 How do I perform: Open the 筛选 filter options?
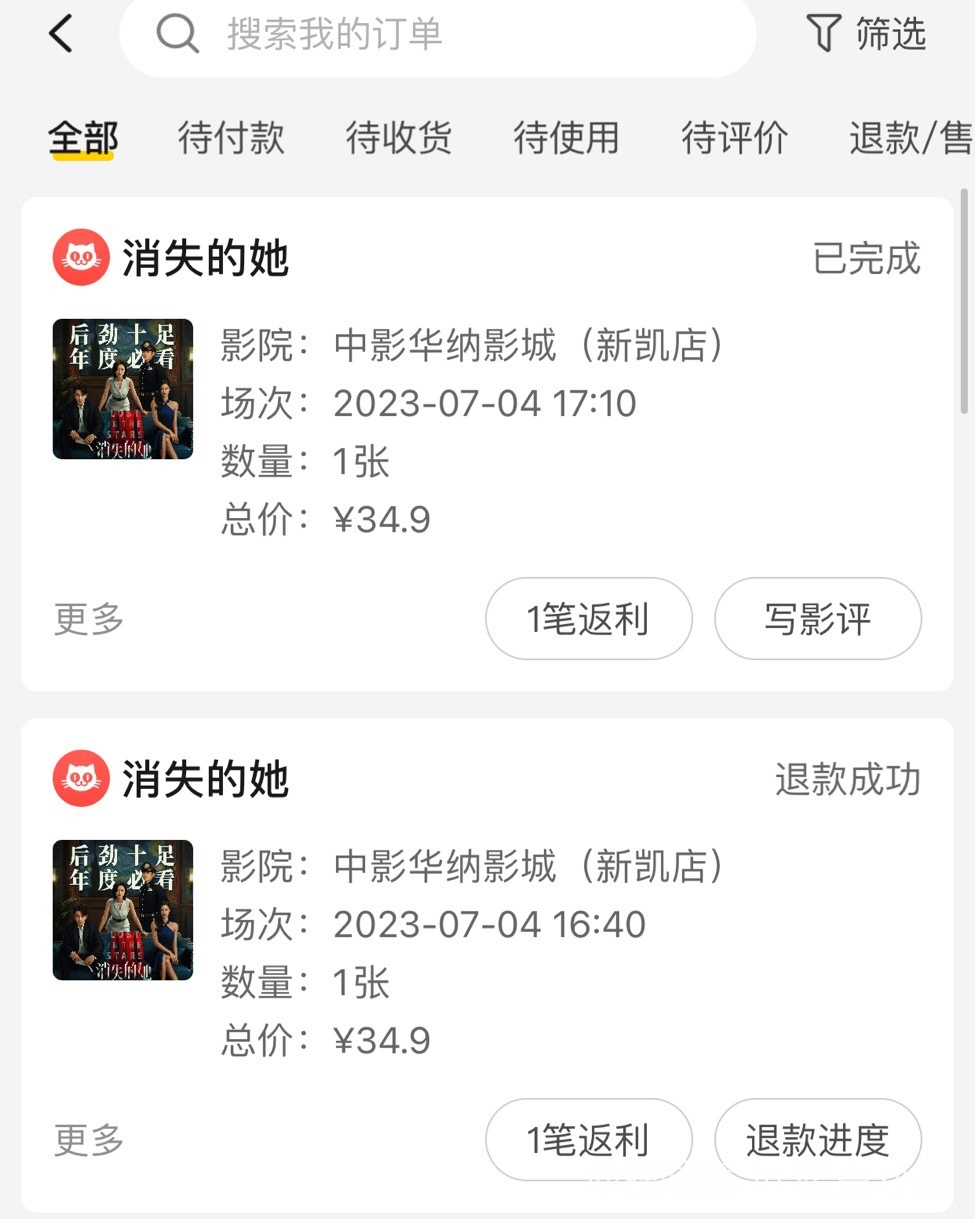click(866, 34)
